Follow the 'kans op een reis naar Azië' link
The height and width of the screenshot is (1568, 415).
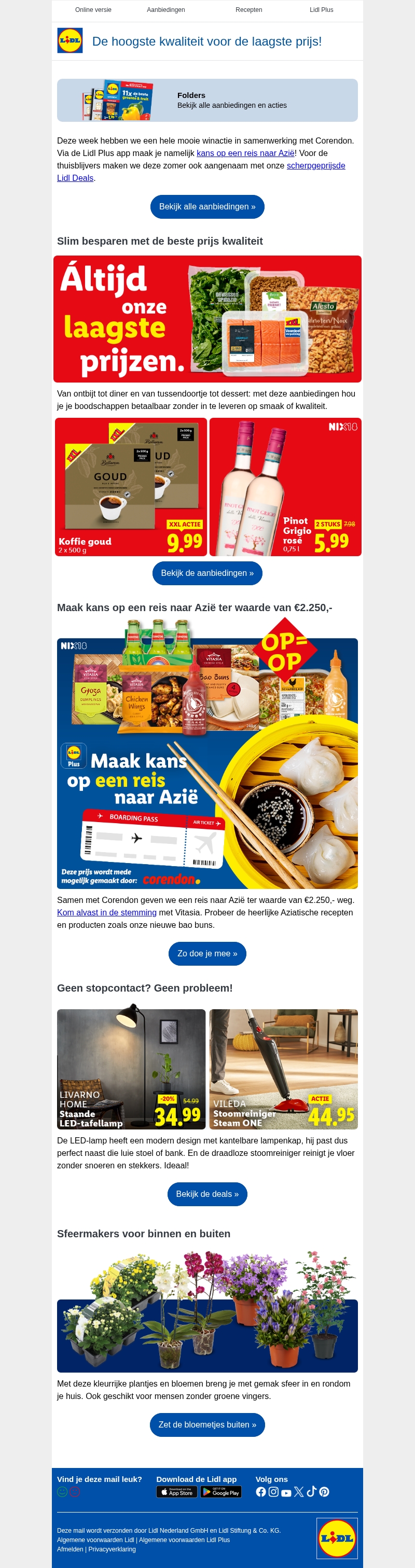point(245,153)
